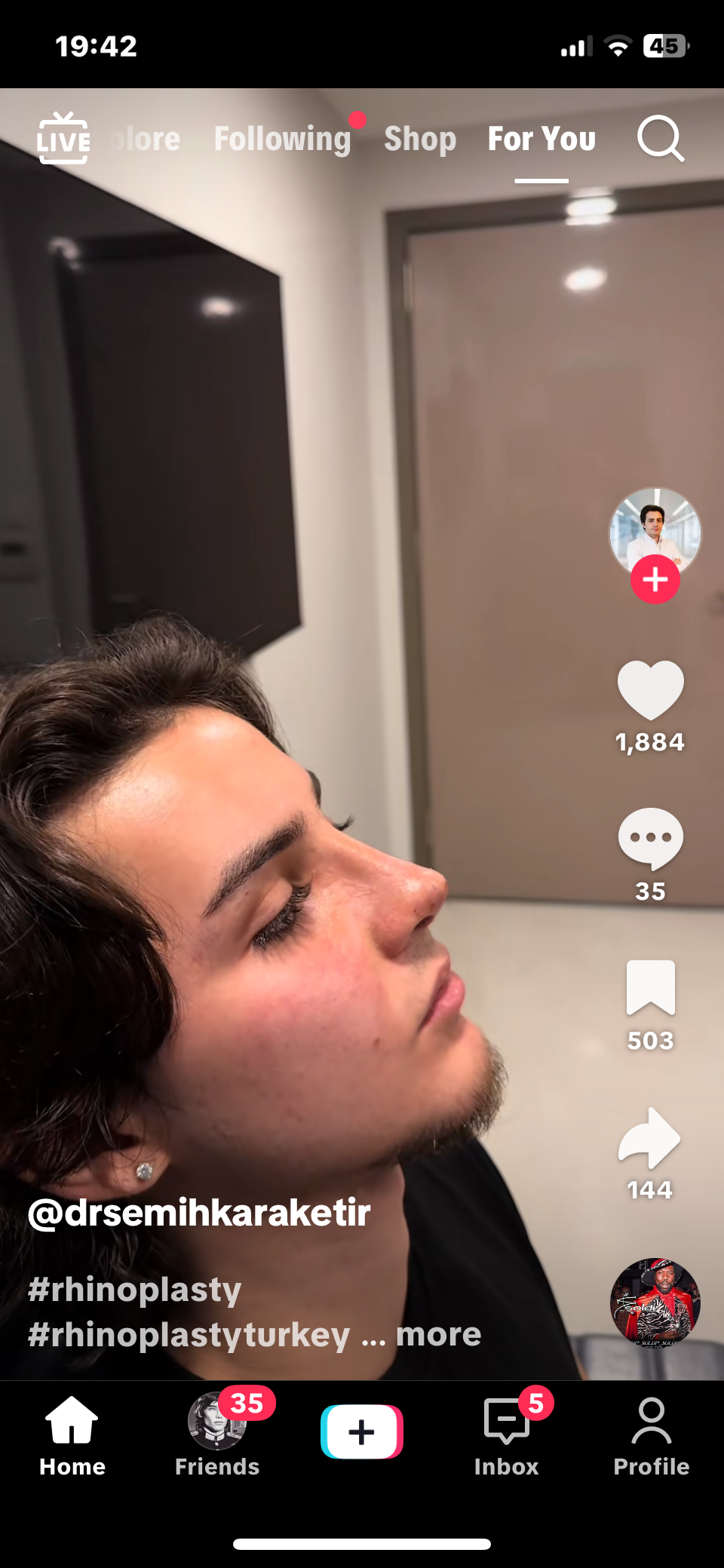
Task: Open the LIVE streams icon
Action: click(x=63, y=139)
